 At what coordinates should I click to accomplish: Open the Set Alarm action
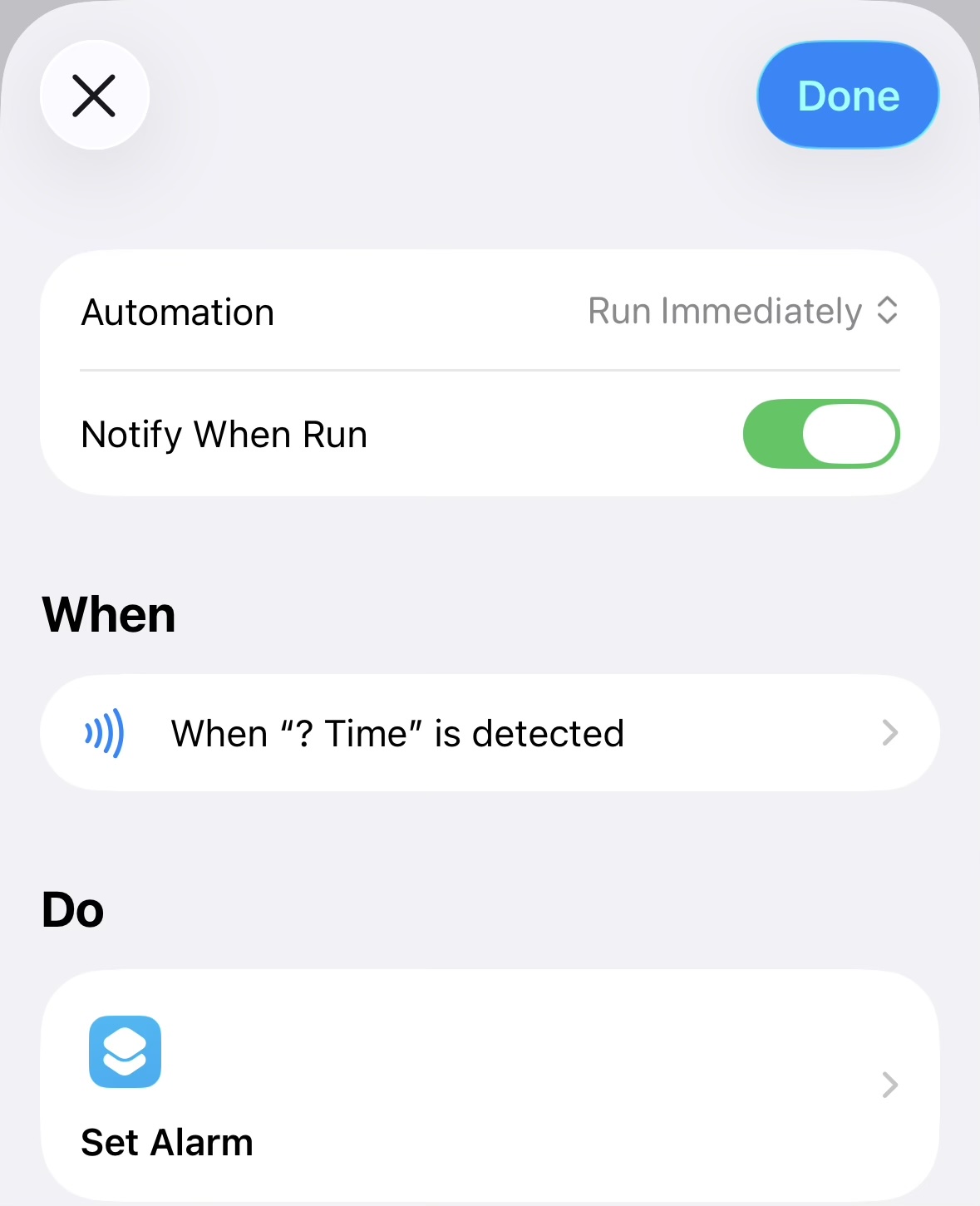pyautogui.click(x=490, y=1085)
